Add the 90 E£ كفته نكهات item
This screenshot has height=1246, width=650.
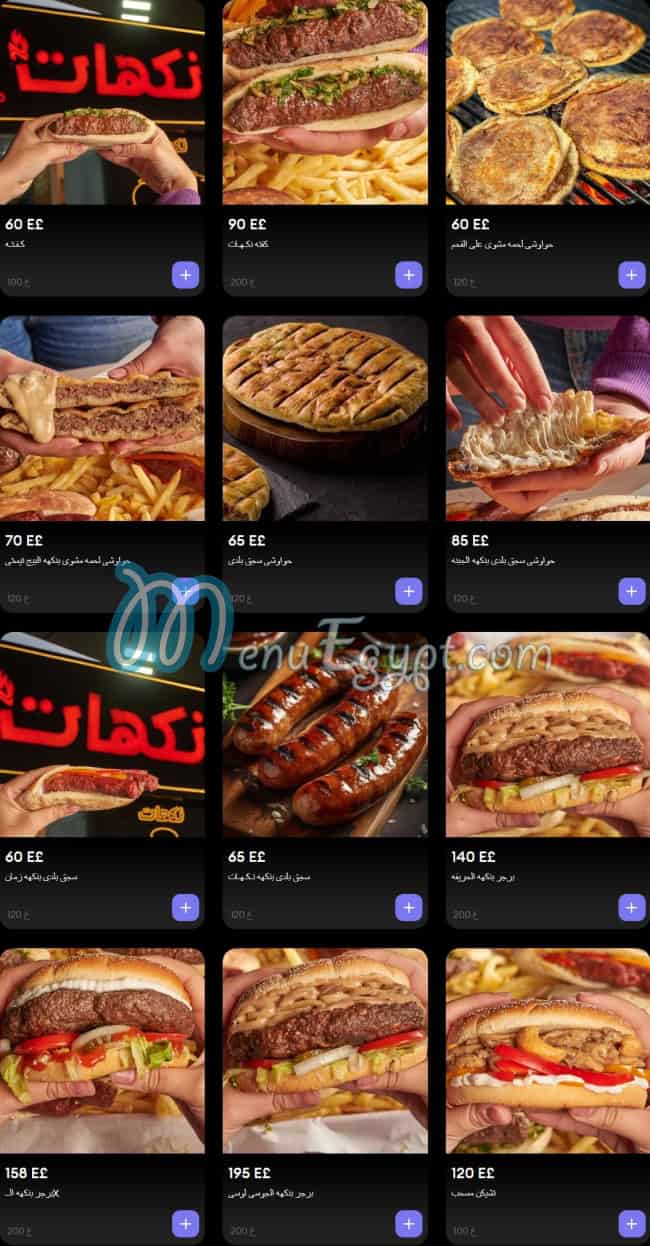pyautogui.click(x=408, y=275)
